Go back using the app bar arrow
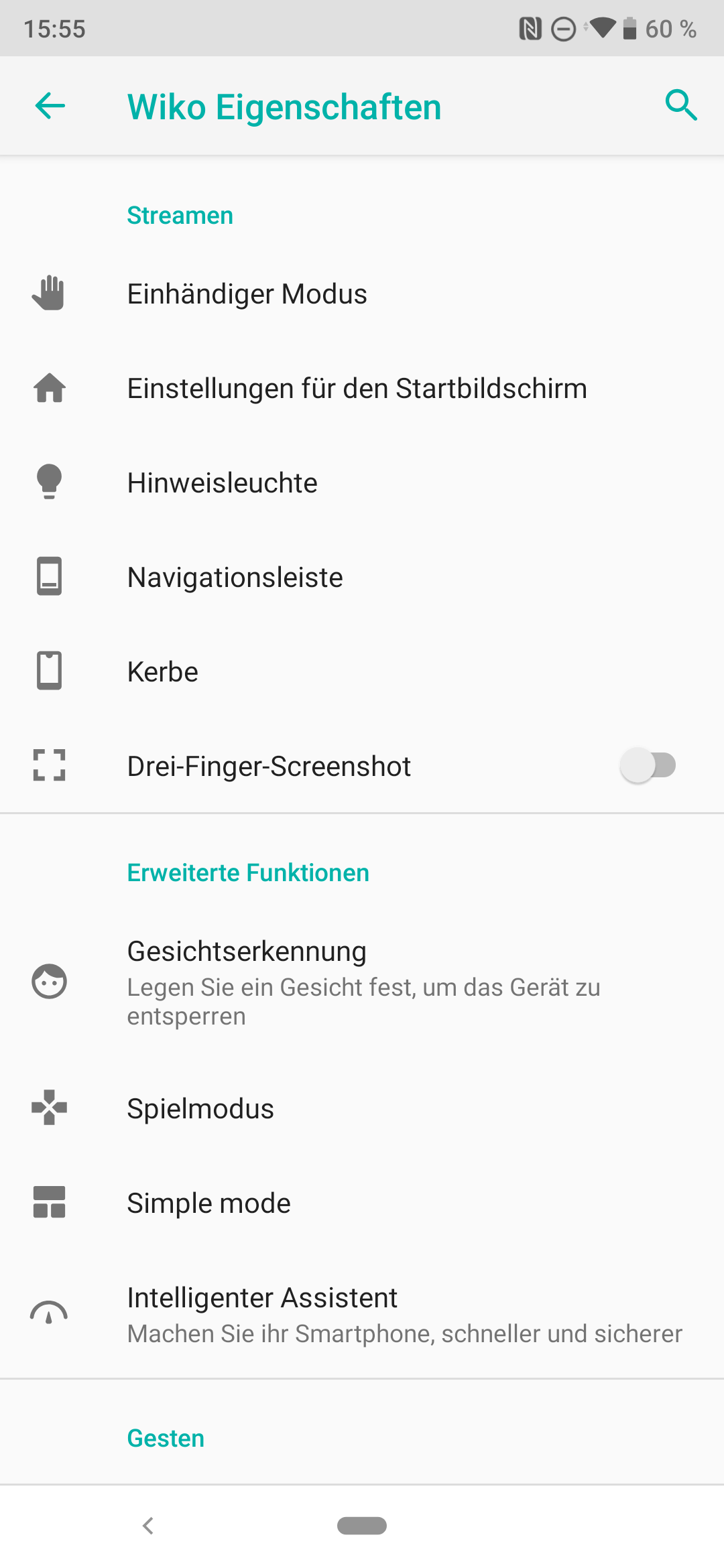This screenshot has width=724, height=1568. (x=50, y=106)
